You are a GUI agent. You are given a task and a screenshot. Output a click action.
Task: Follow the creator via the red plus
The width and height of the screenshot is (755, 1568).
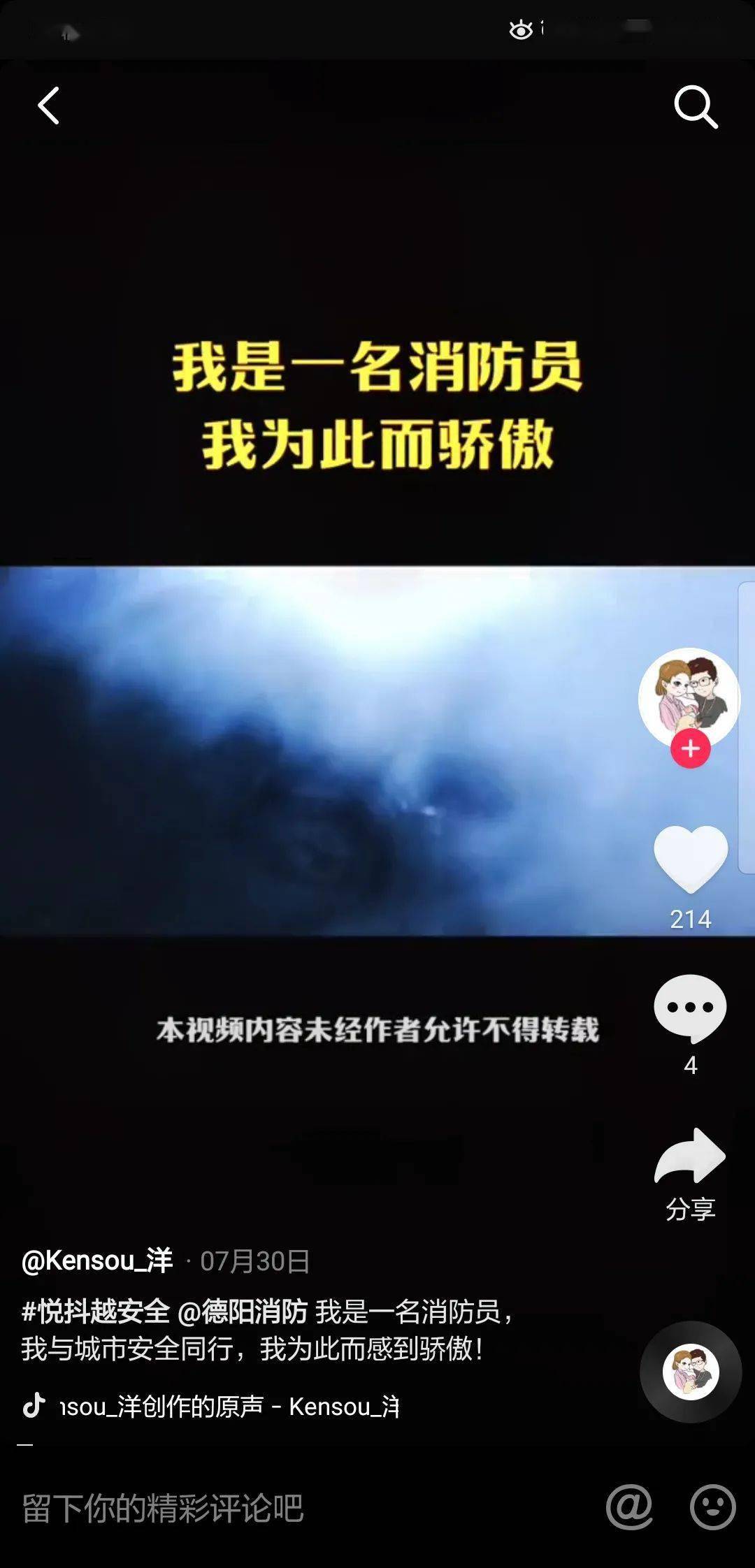coord(691,749)
